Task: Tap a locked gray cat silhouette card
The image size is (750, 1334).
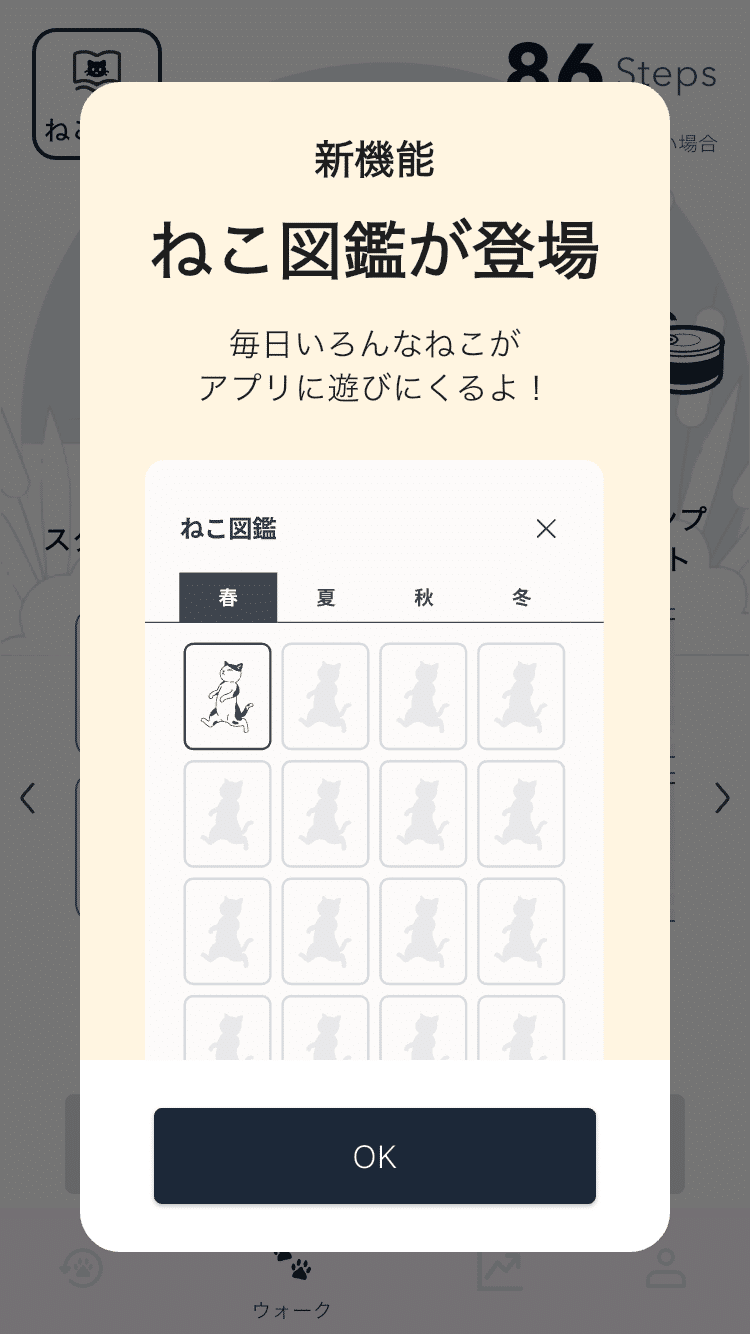Action: [x=325, y=697]
